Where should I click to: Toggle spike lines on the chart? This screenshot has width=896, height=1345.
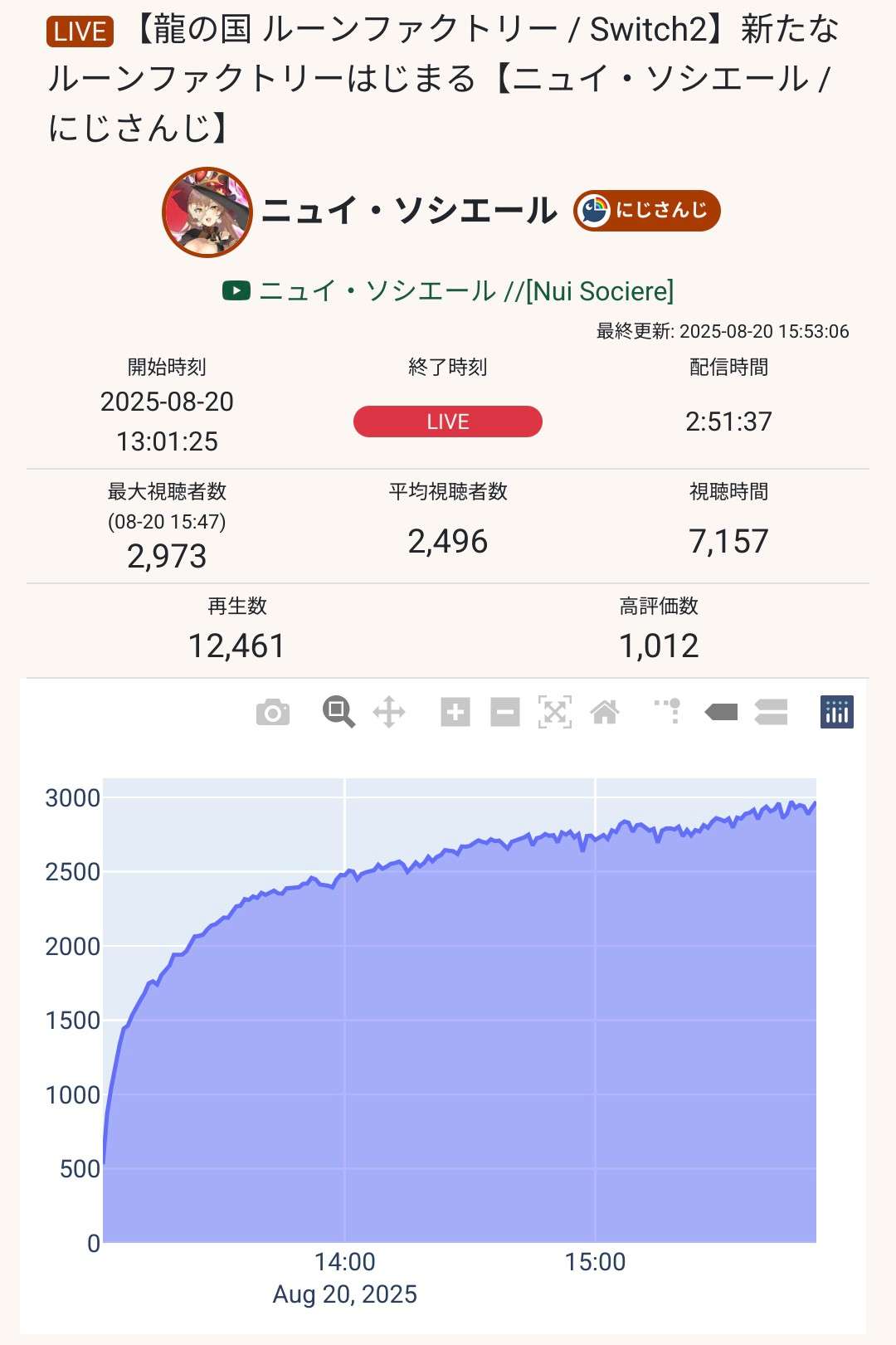click(668, 711)
